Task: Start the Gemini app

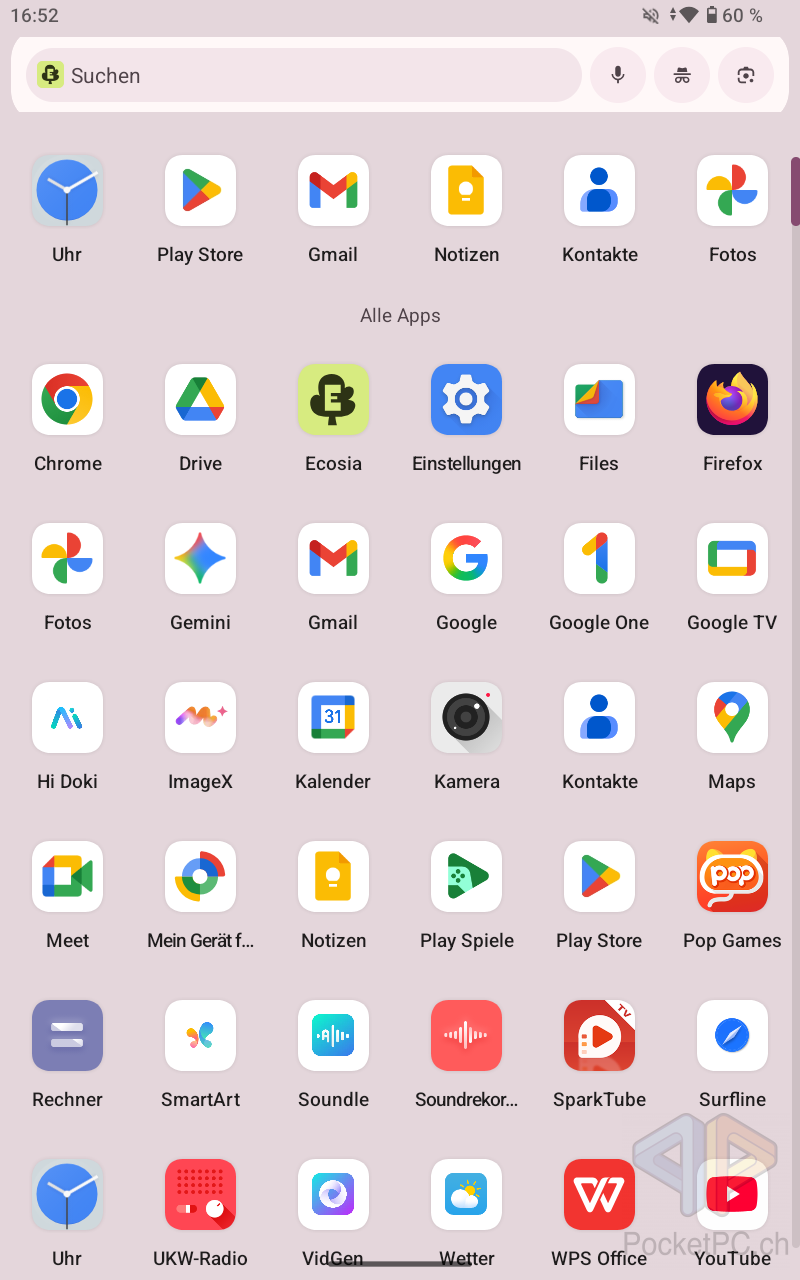Action: (200, 559)
